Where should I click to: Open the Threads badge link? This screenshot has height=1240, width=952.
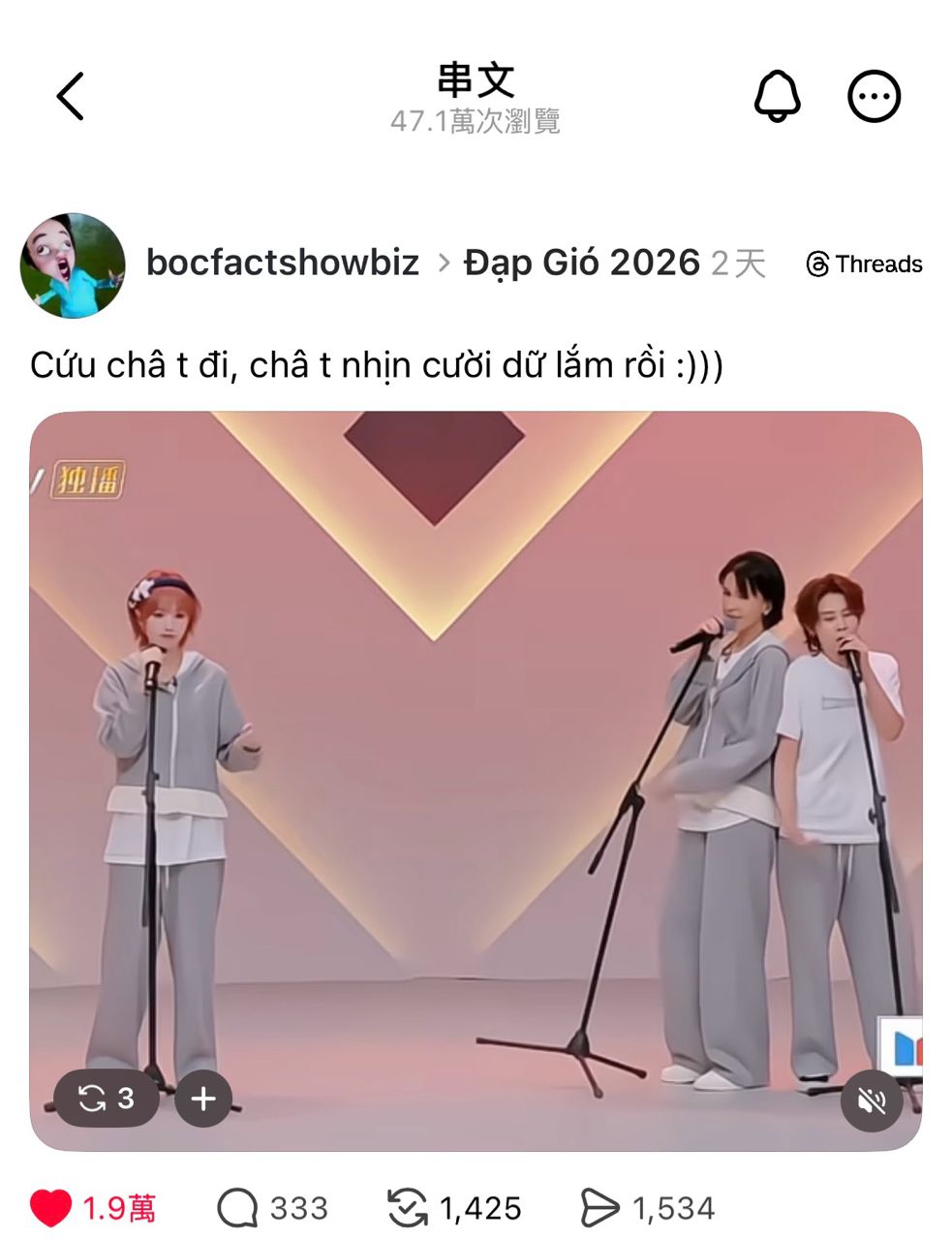tap(865, 263)
